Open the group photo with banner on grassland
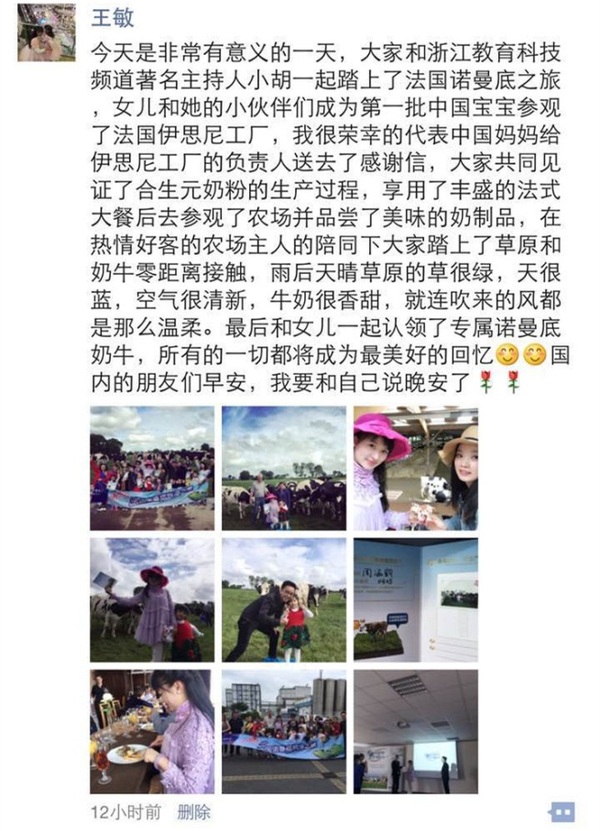600x831 pixels. pyautogui.click(x=152, y=468)
